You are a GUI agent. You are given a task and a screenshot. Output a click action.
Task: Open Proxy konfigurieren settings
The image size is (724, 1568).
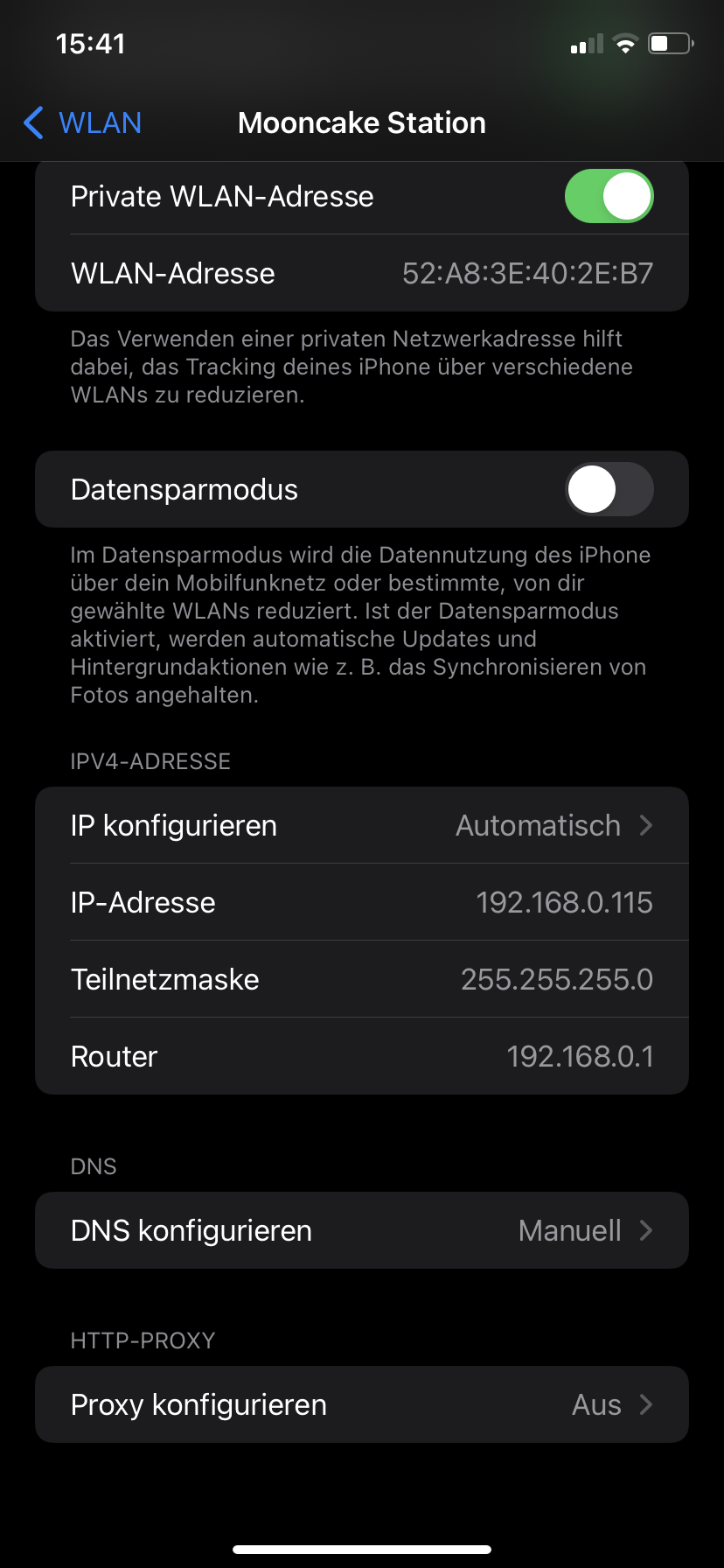362,1404
